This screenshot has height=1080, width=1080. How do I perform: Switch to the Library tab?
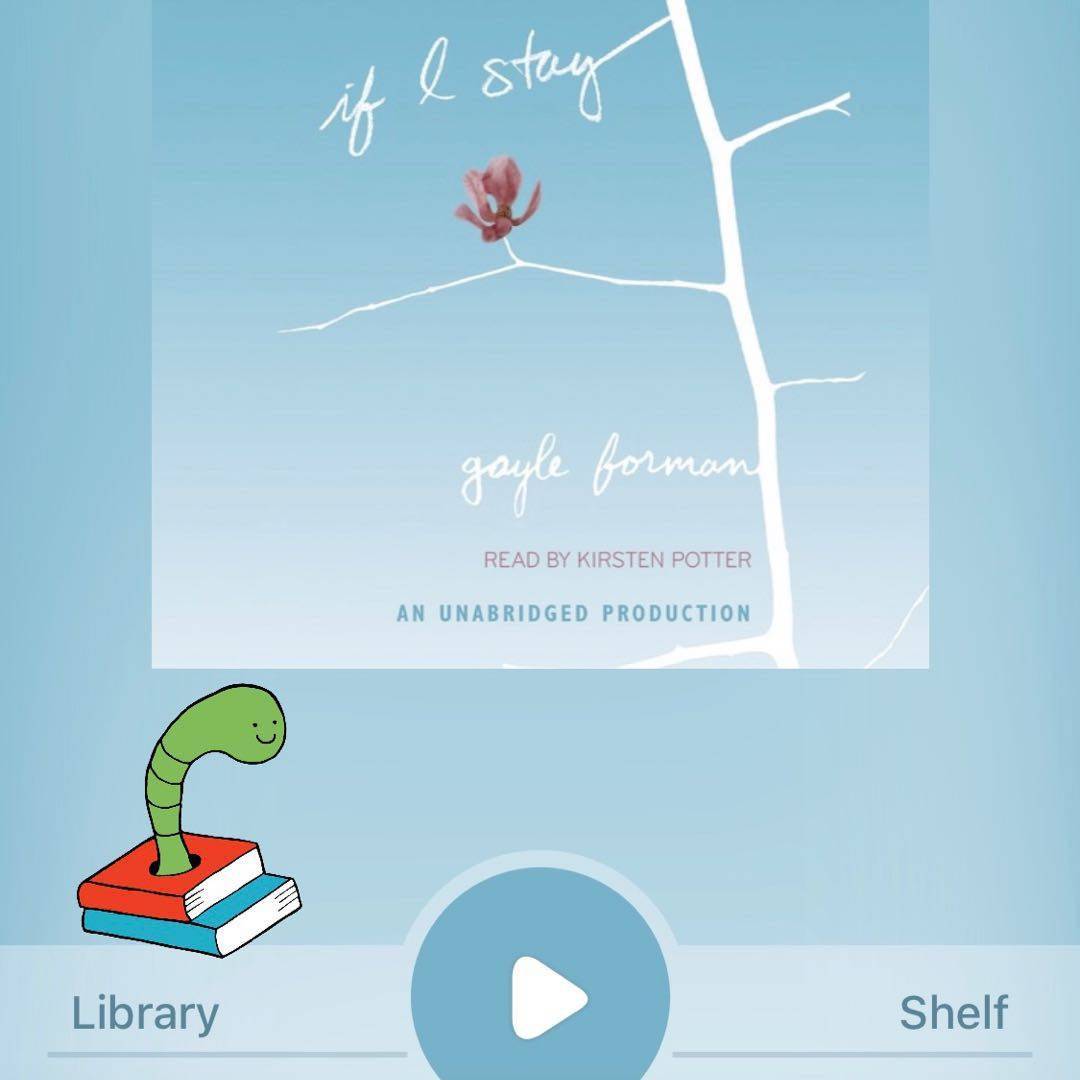coord(145,1013)
